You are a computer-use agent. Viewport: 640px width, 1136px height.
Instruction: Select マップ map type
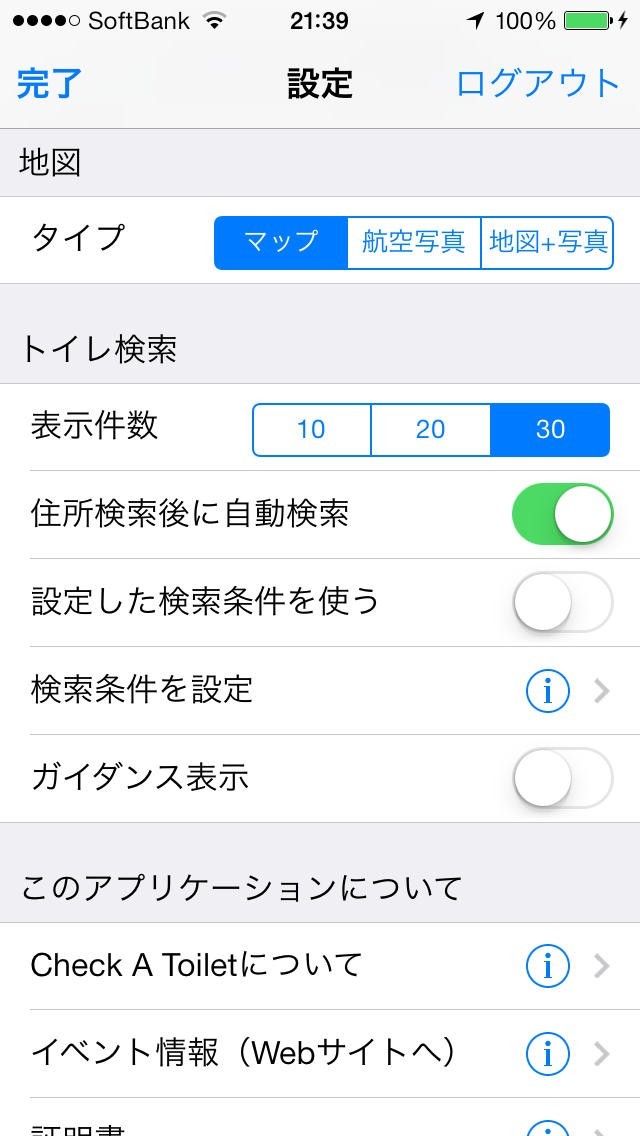click(x=281, y=243)
